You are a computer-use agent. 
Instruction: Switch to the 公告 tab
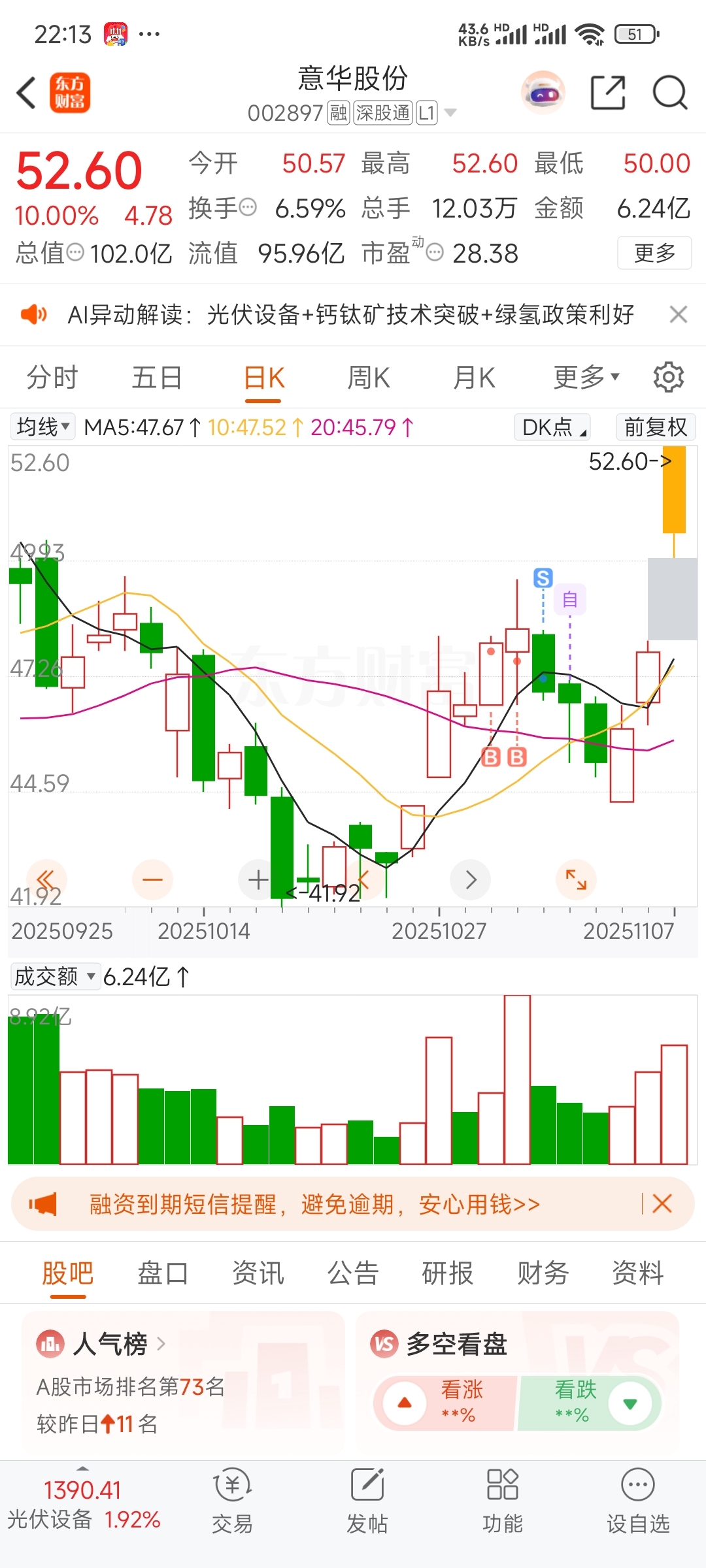point(353,1273)
